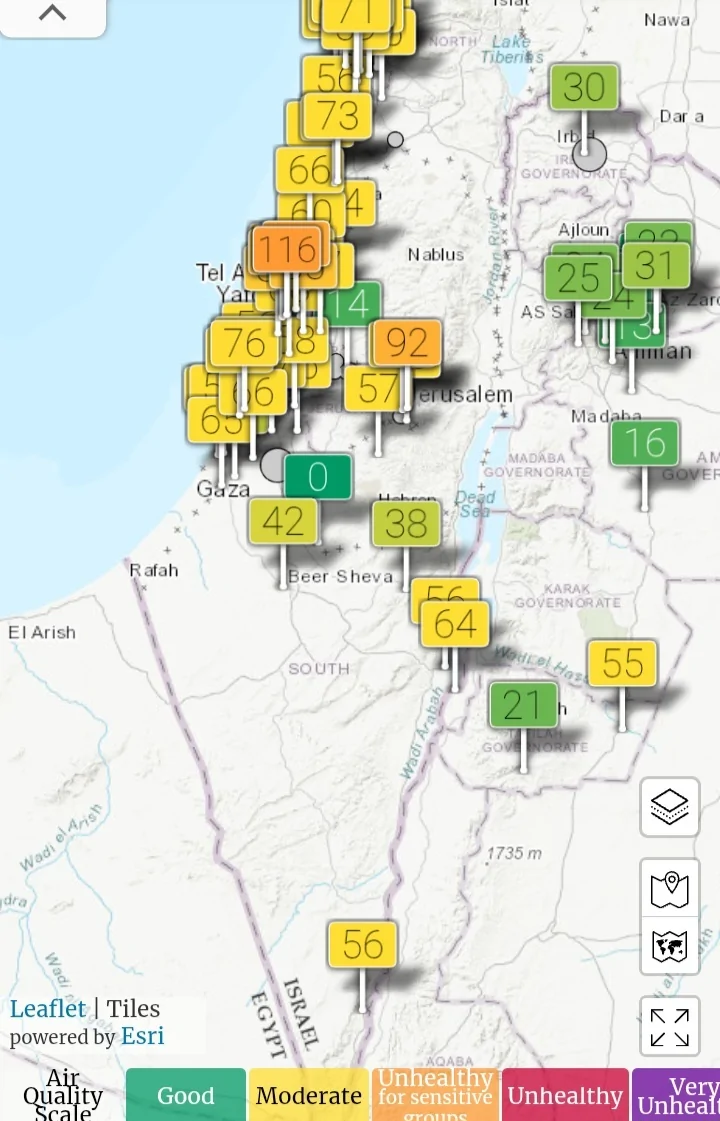
Task: Tap the map location pin button
Action: click(669, 887)
